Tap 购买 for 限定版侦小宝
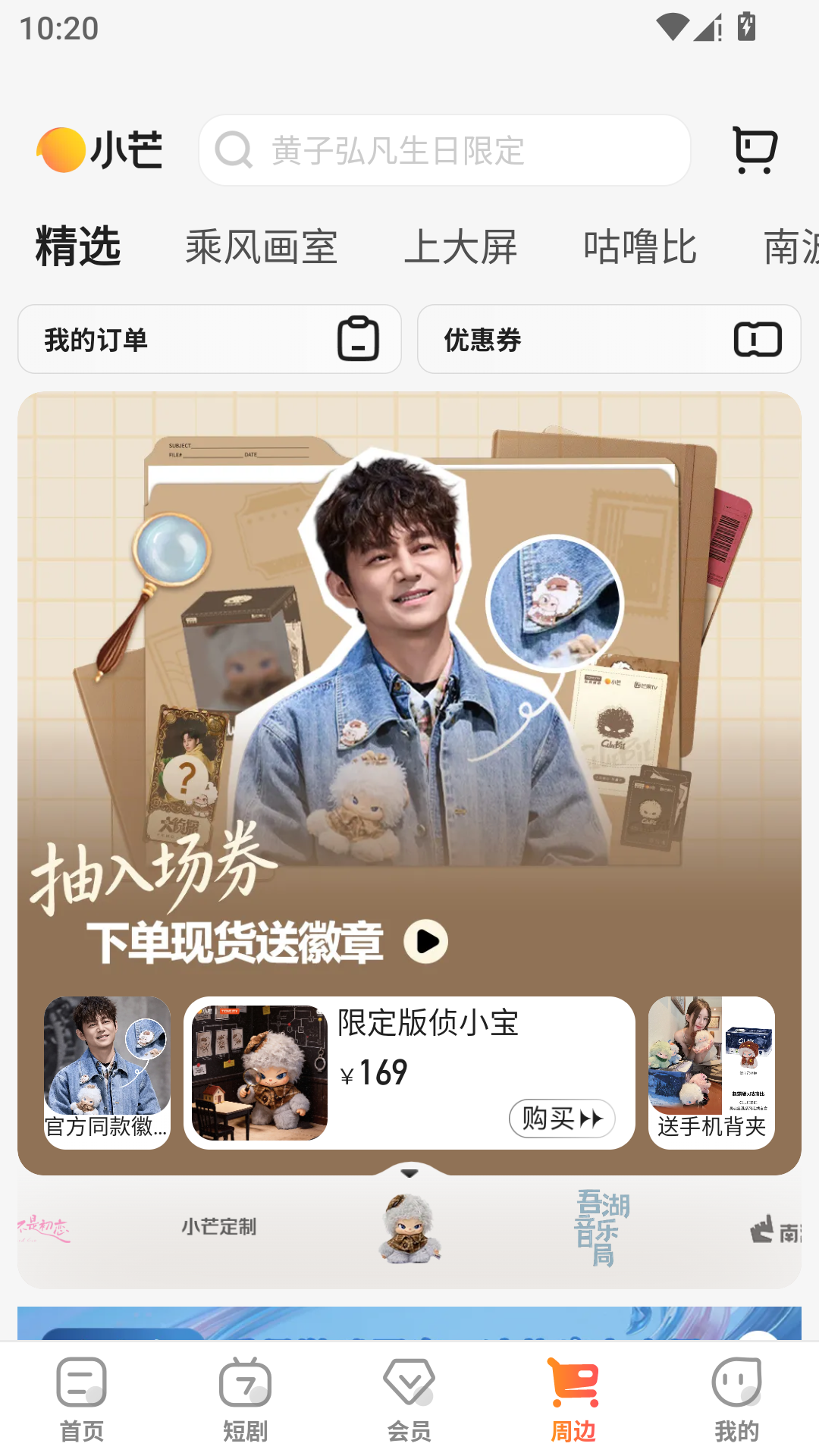The image size is (819, 1456). (x=561, y=1118)
